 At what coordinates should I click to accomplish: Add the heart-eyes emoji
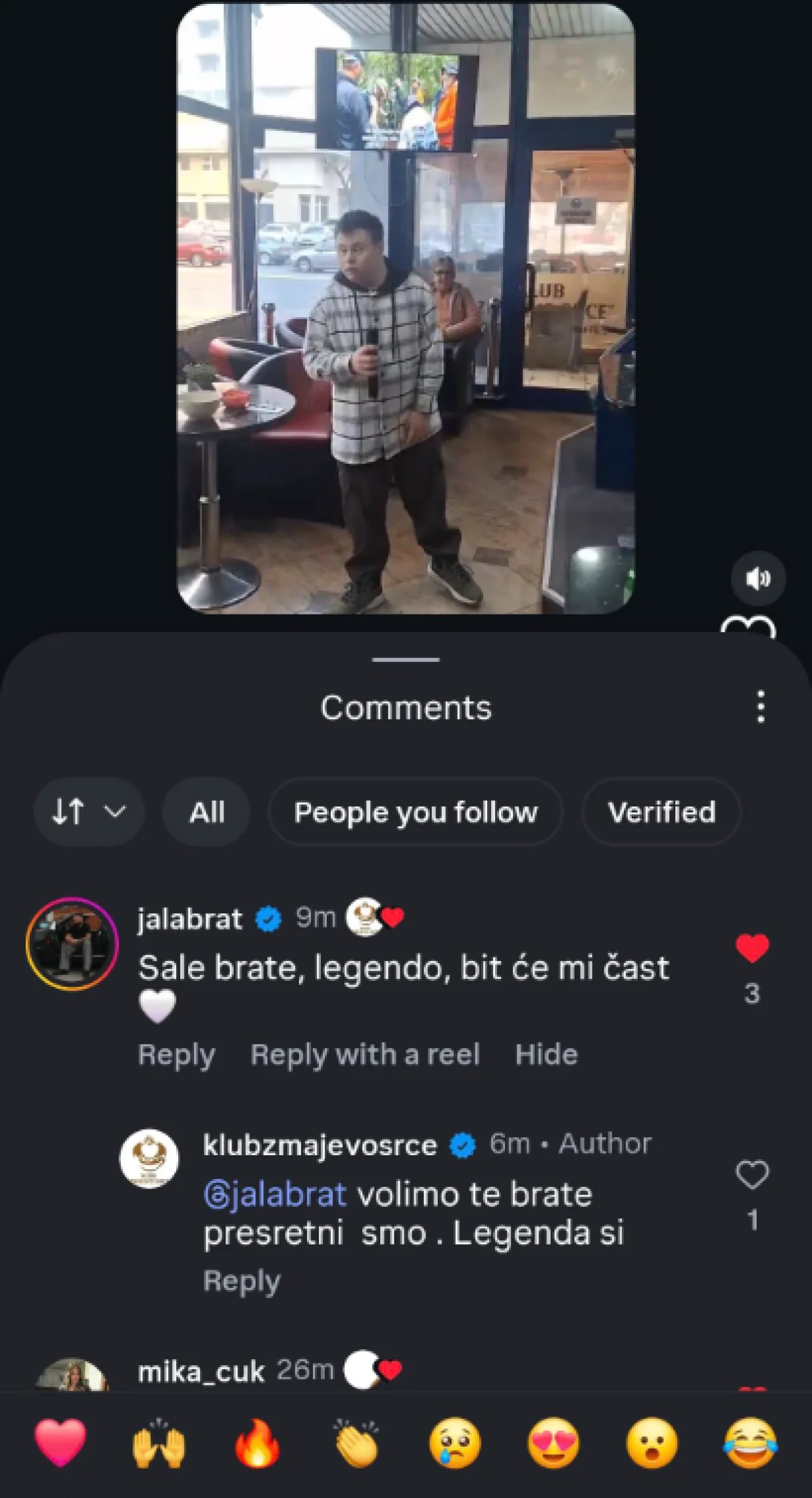[553, 1443]
